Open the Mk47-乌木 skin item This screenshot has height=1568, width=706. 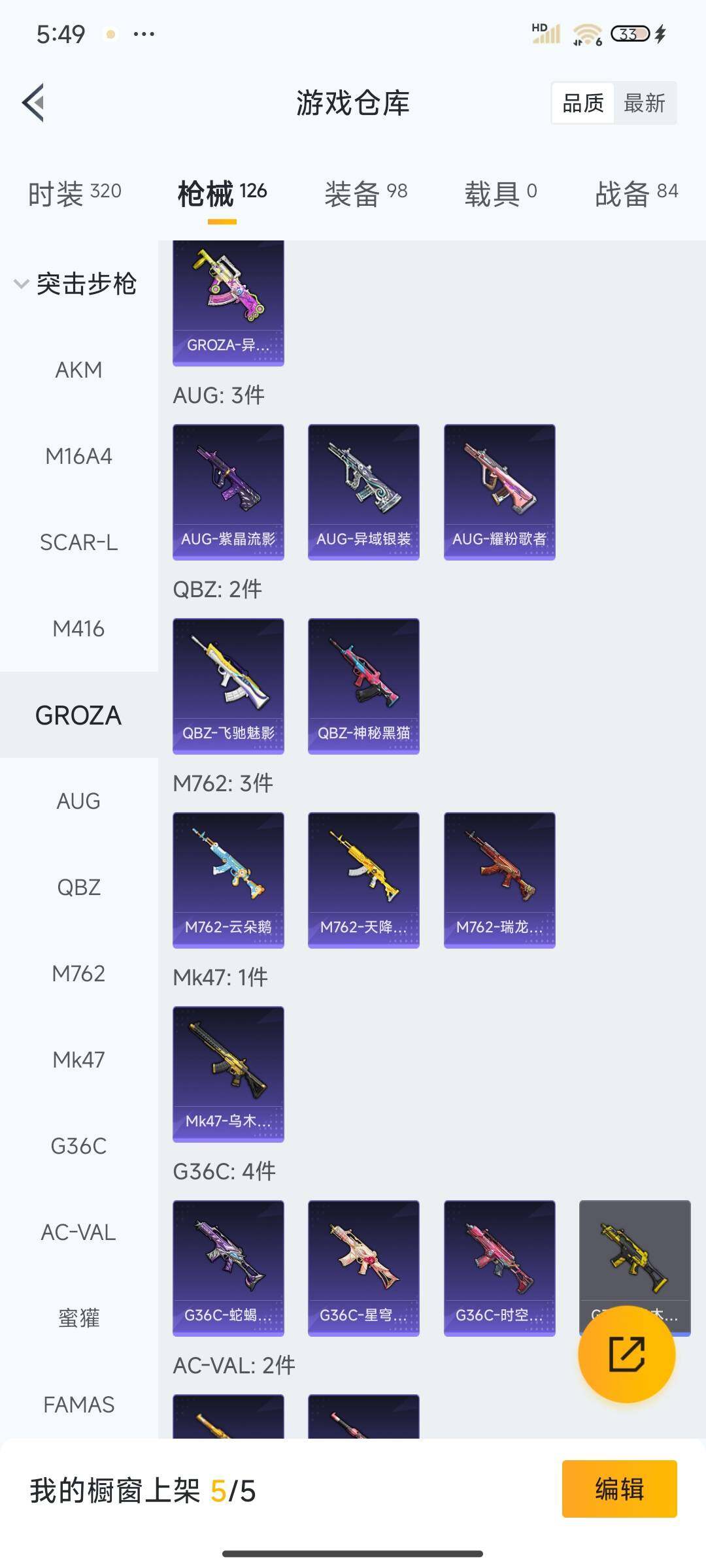228,1073
